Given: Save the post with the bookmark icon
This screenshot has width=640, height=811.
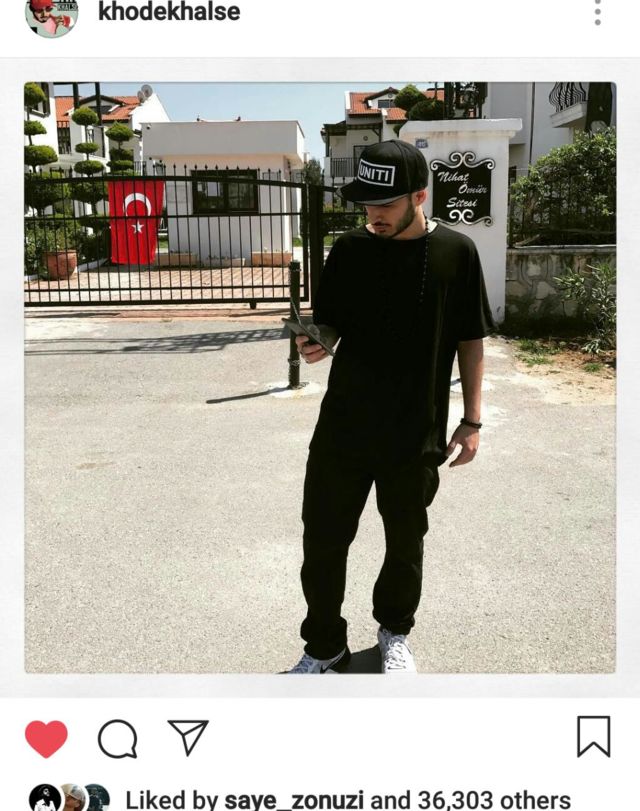Looking at the screenshot, I should point(593,737).
